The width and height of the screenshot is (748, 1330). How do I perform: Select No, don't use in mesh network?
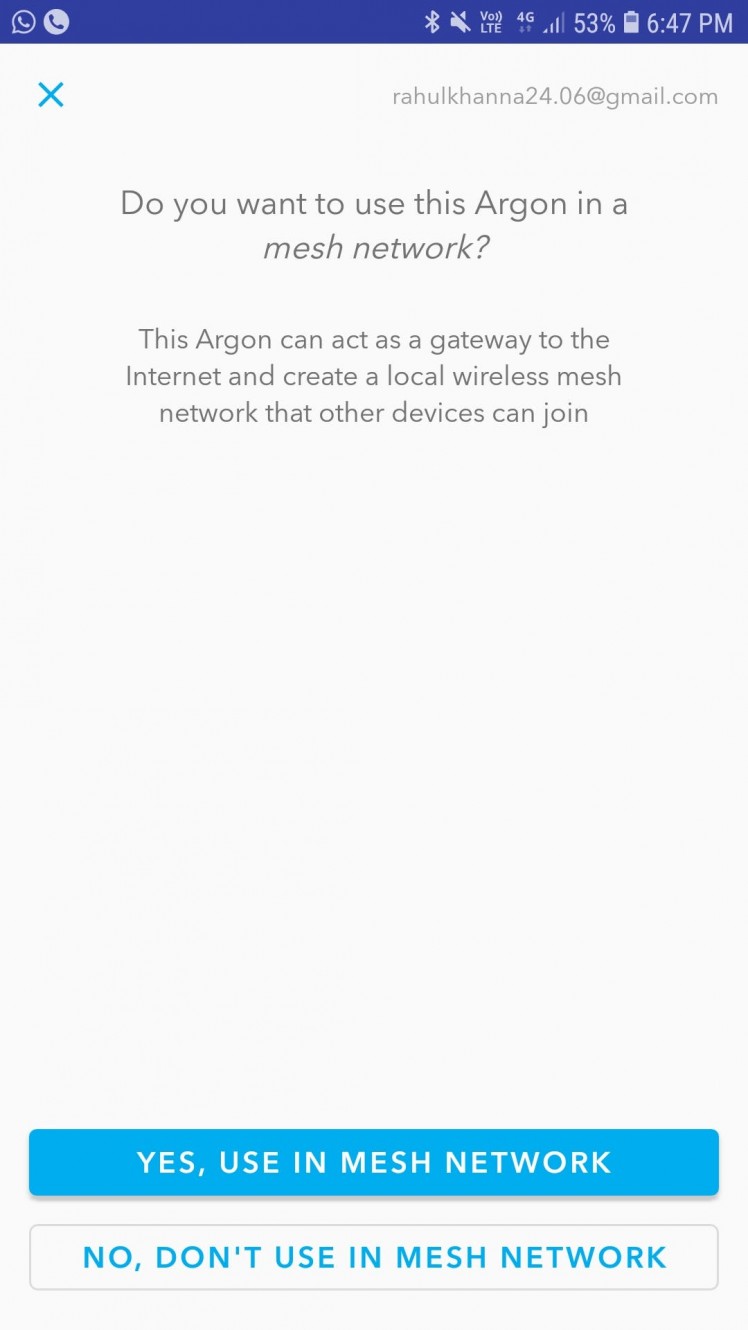click(x=374, y=1257)
